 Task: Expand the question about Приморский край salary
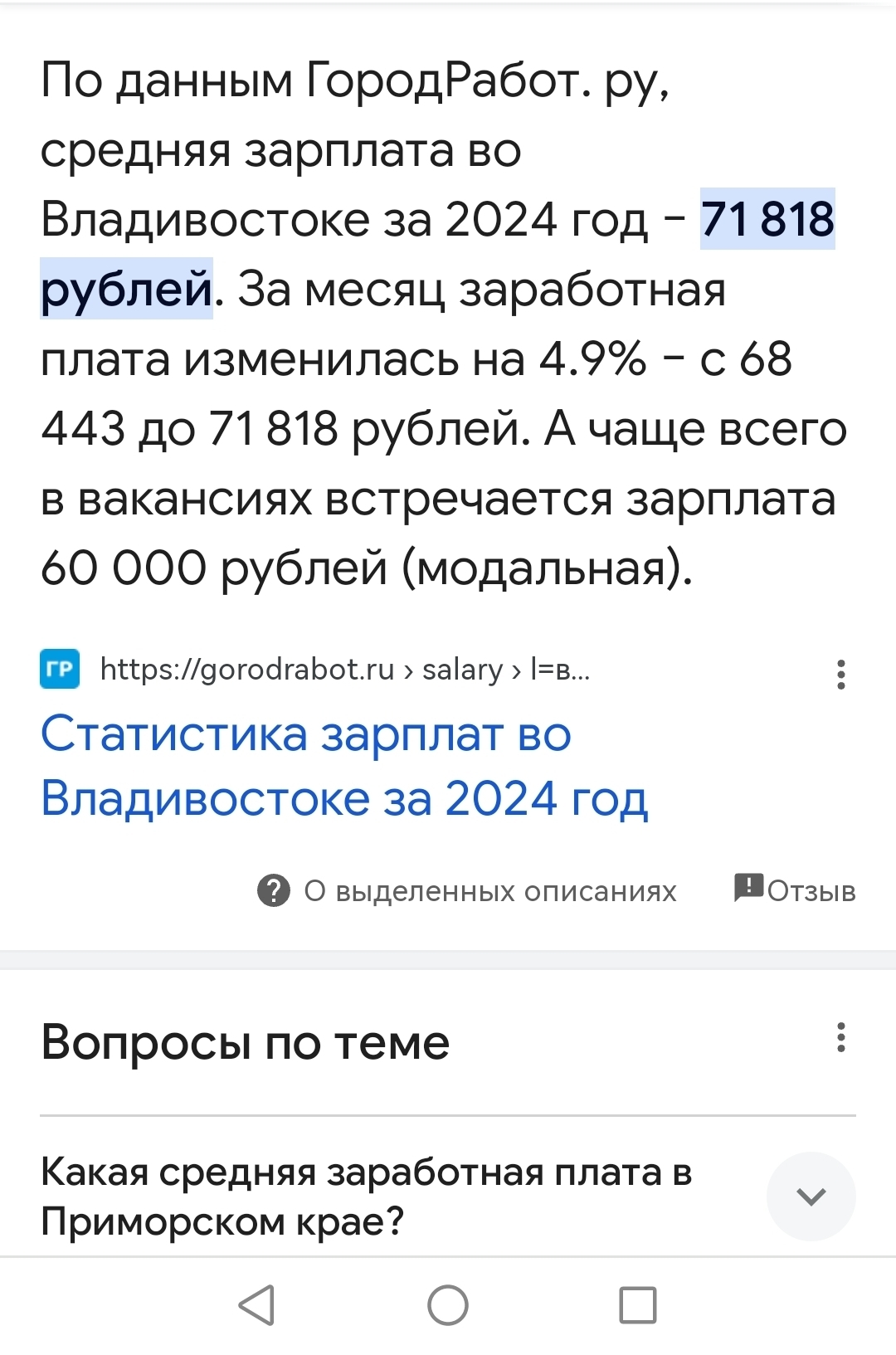click(x=811, y=1196)
